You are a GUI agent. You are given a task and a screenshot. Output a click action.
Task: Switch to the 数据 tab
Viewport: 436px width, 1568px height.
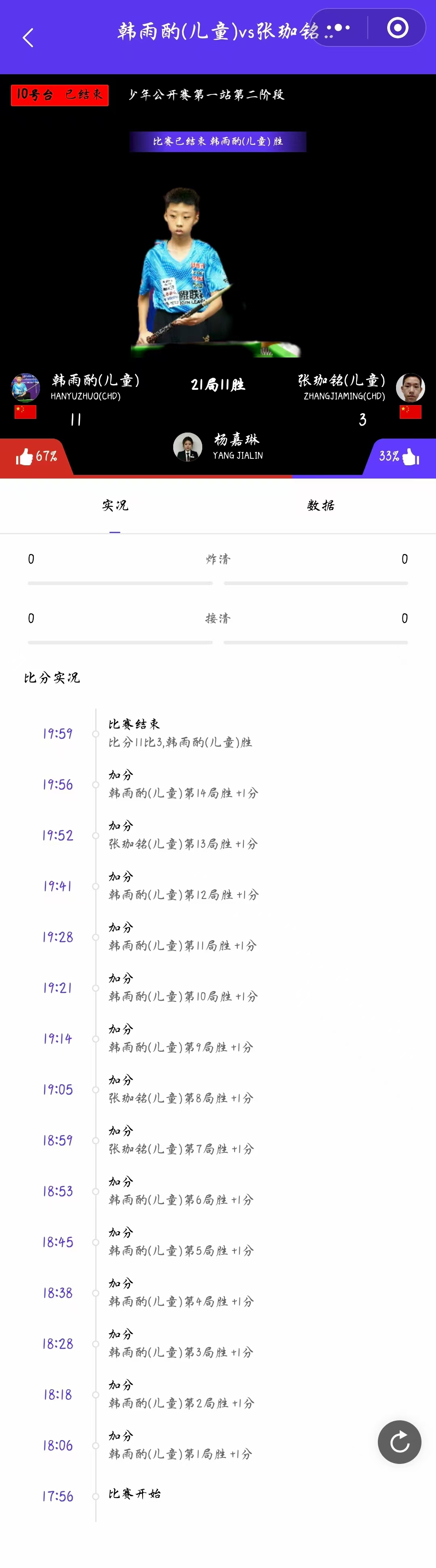(x=321, y=505)
